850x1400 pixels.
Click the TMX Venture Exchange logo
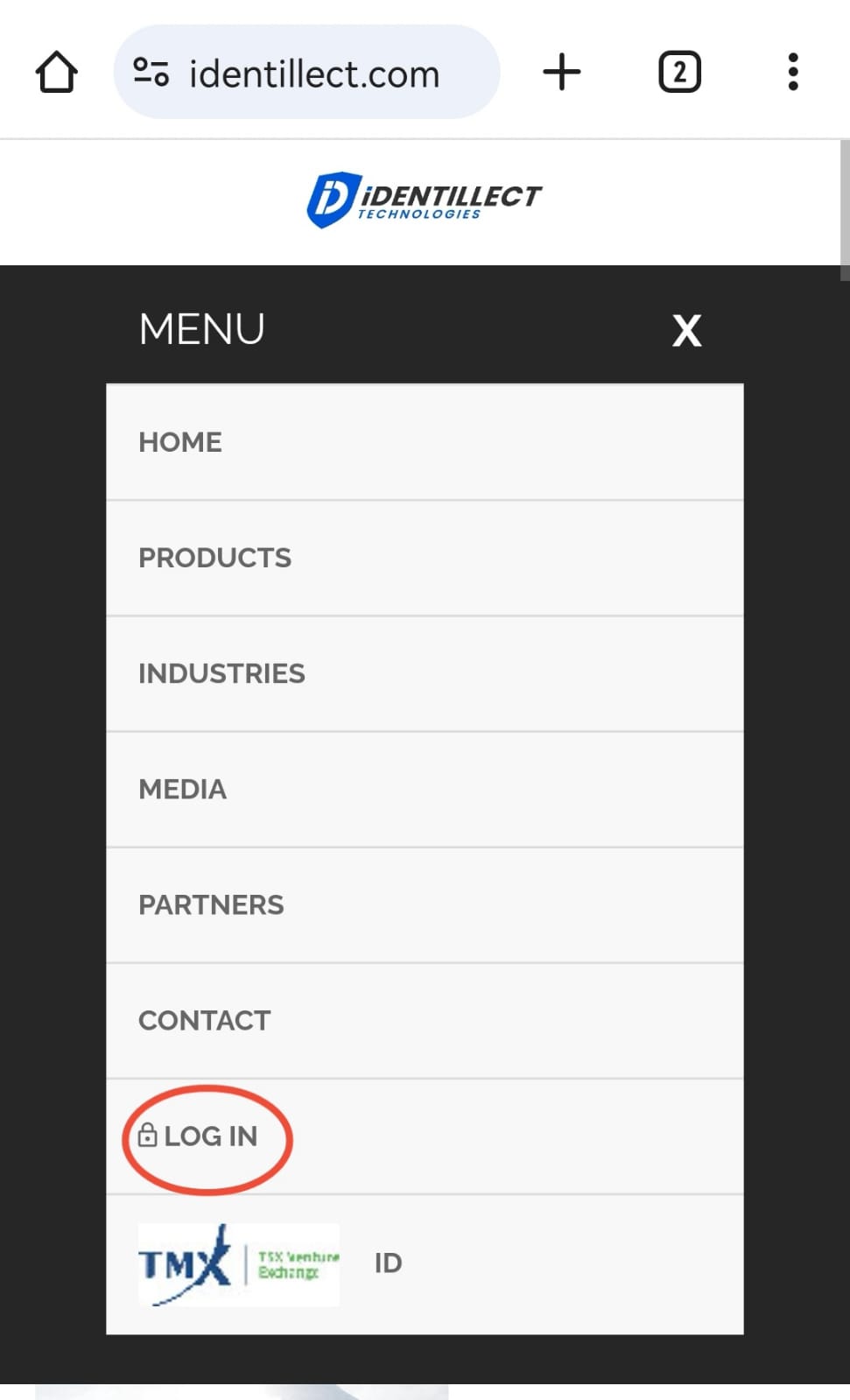(237, 1263)
